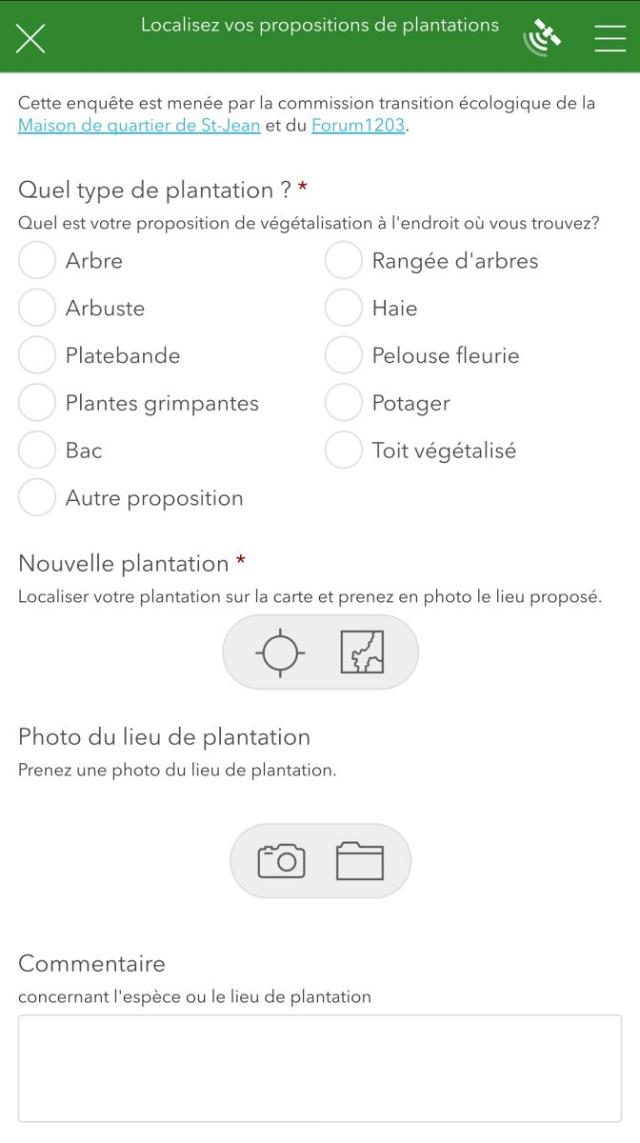Viewport: 640px width, 1143px height.
Task: Pick Potager as plantation type
Action: pyautogui.click(x=343, y=403)
